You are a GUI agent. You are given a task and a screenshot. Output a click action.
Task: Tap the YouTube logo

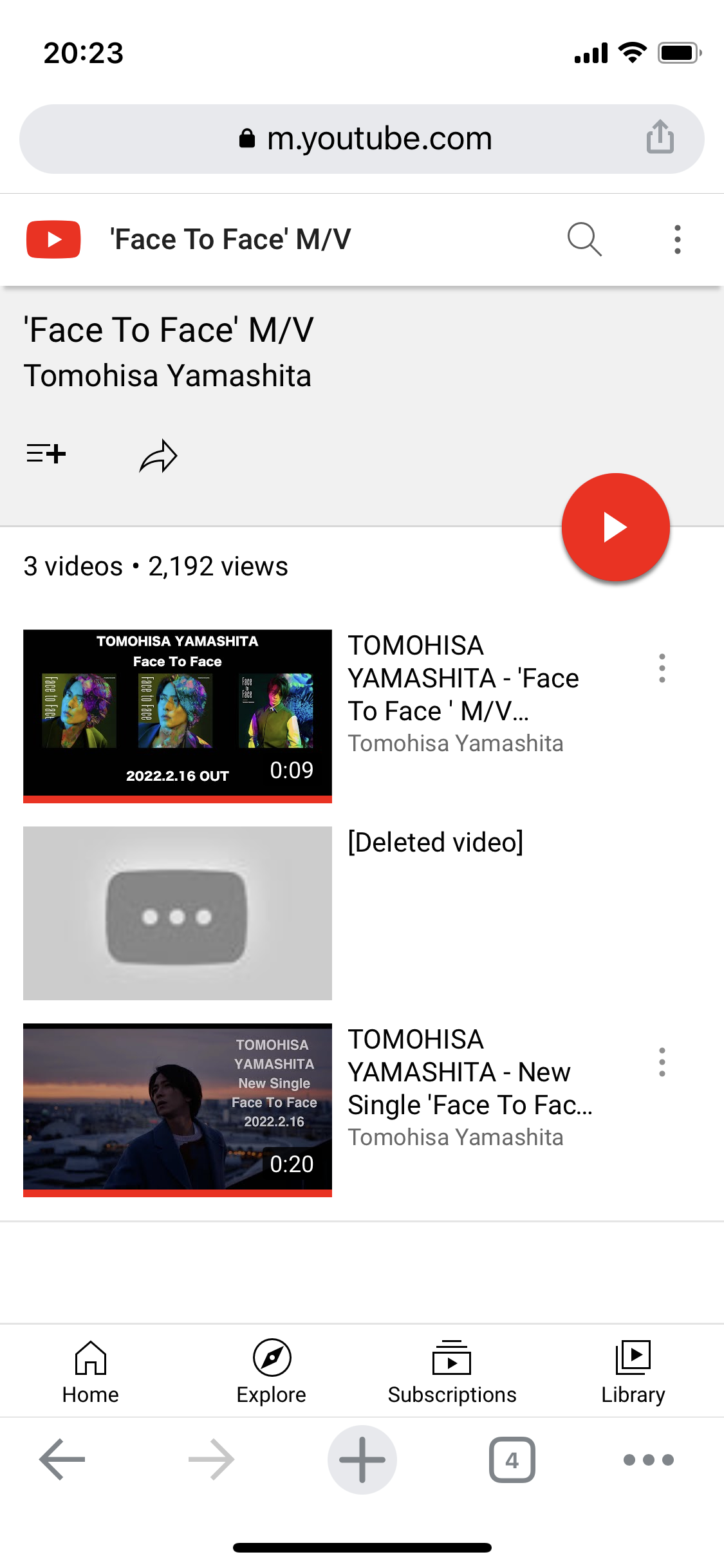pyautogui.click(x=53, y=239)
